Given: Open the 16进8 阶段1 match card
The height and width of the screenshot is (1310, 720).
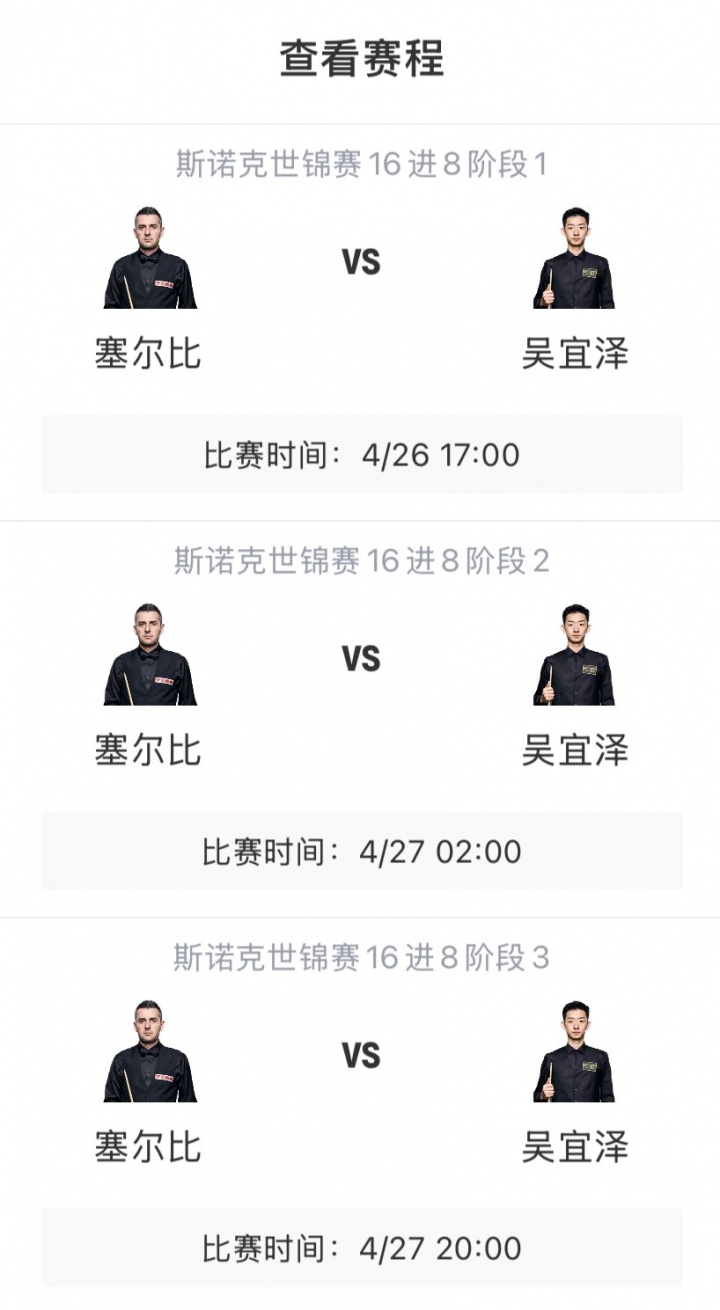Looking at the screenshot, I should pos(360,320).
